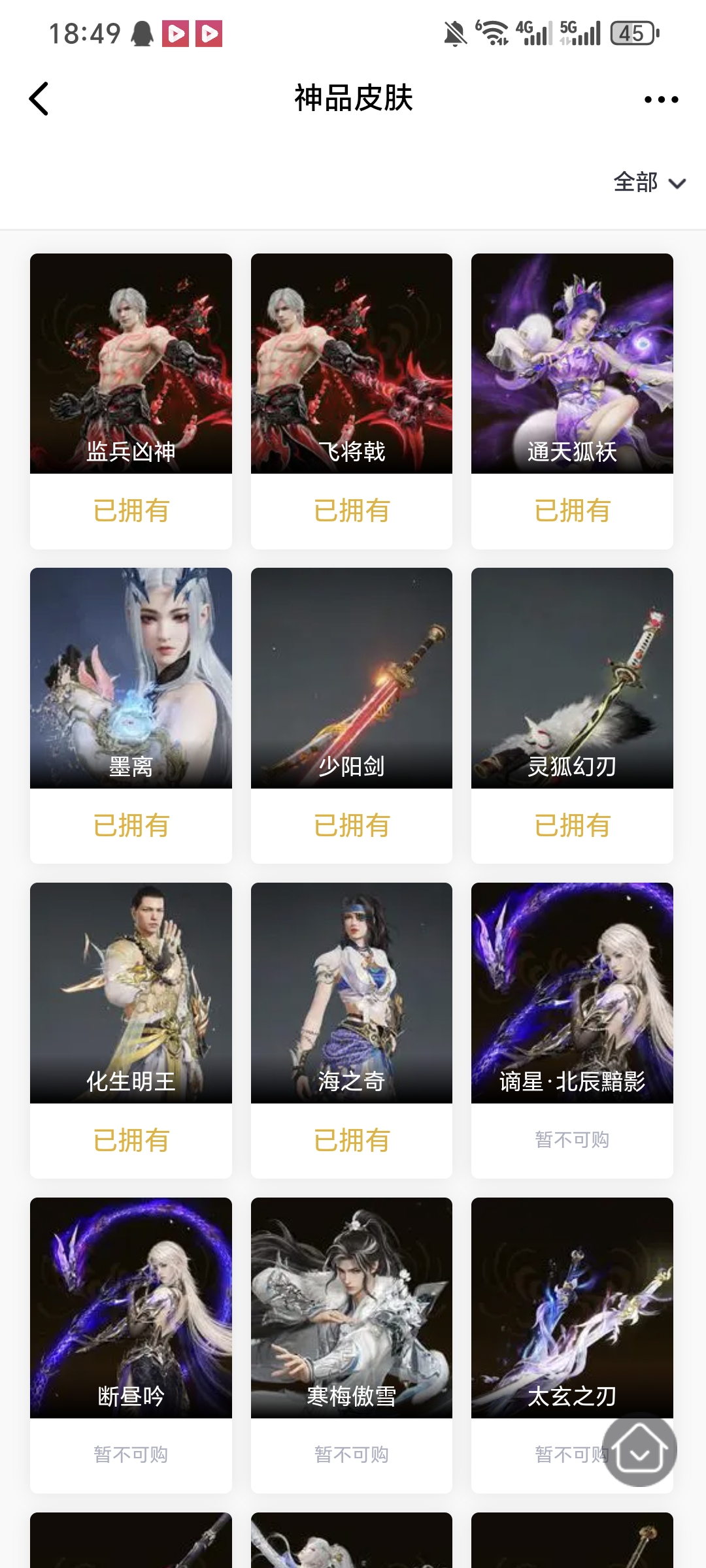Open the 化生明王 skin card
This screenshot has height=1568, width=706.
click(x=131, y=993)
